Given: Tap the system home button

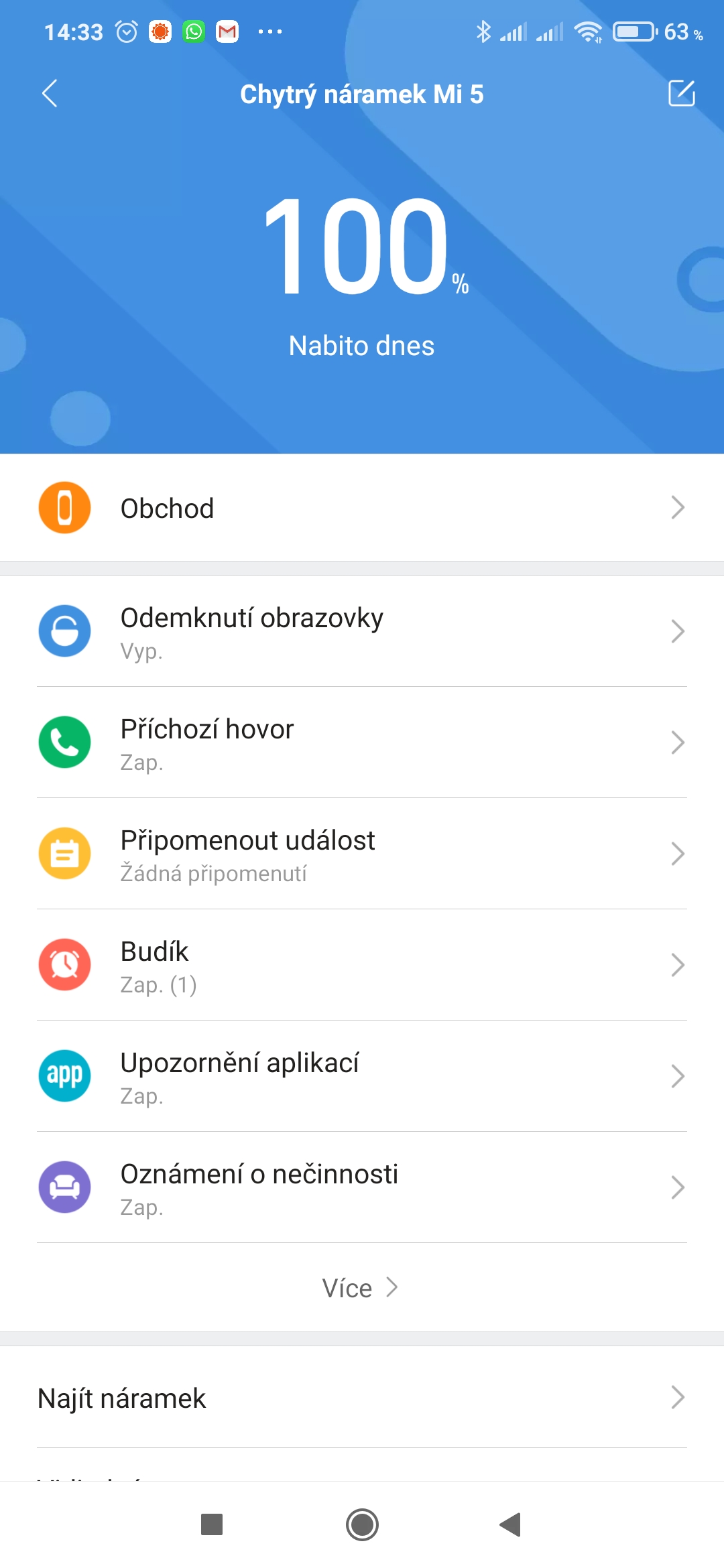Looking at the screenshot, I should [362, 1524].
